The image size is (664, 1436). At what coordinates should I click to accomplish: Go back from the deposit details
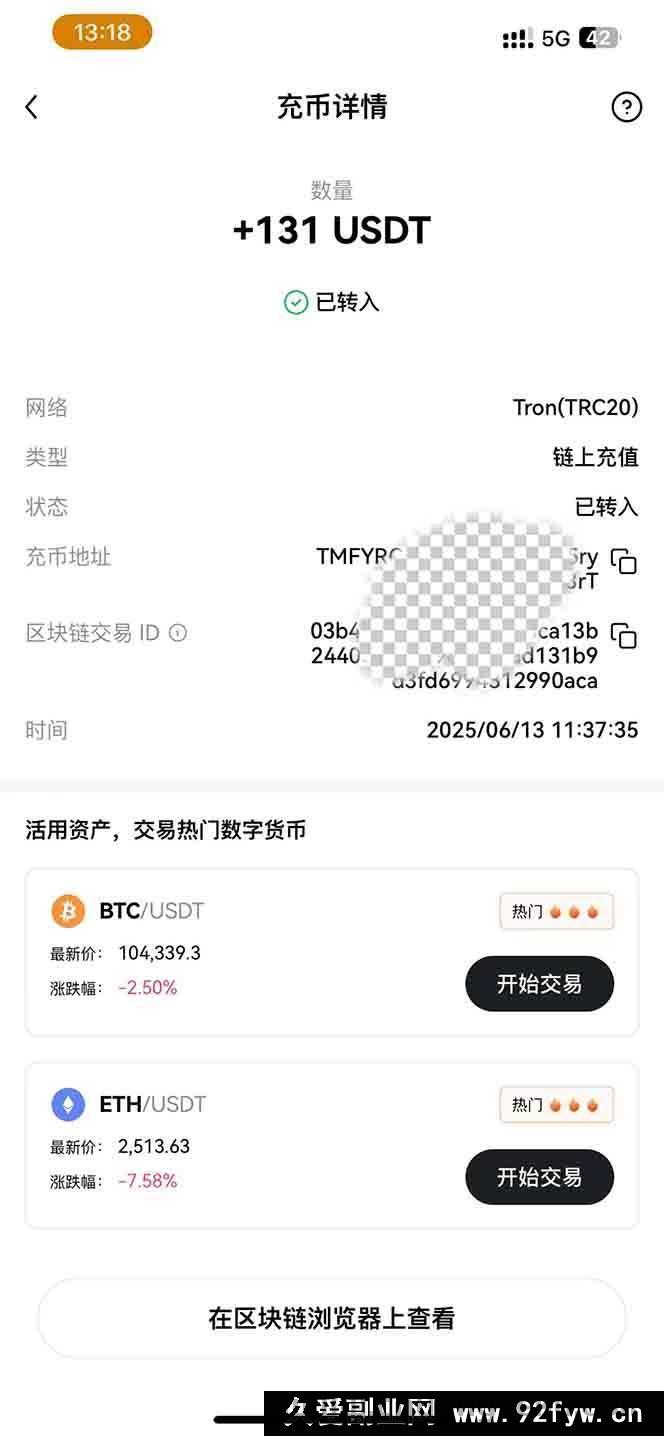[x=32, y=107]
